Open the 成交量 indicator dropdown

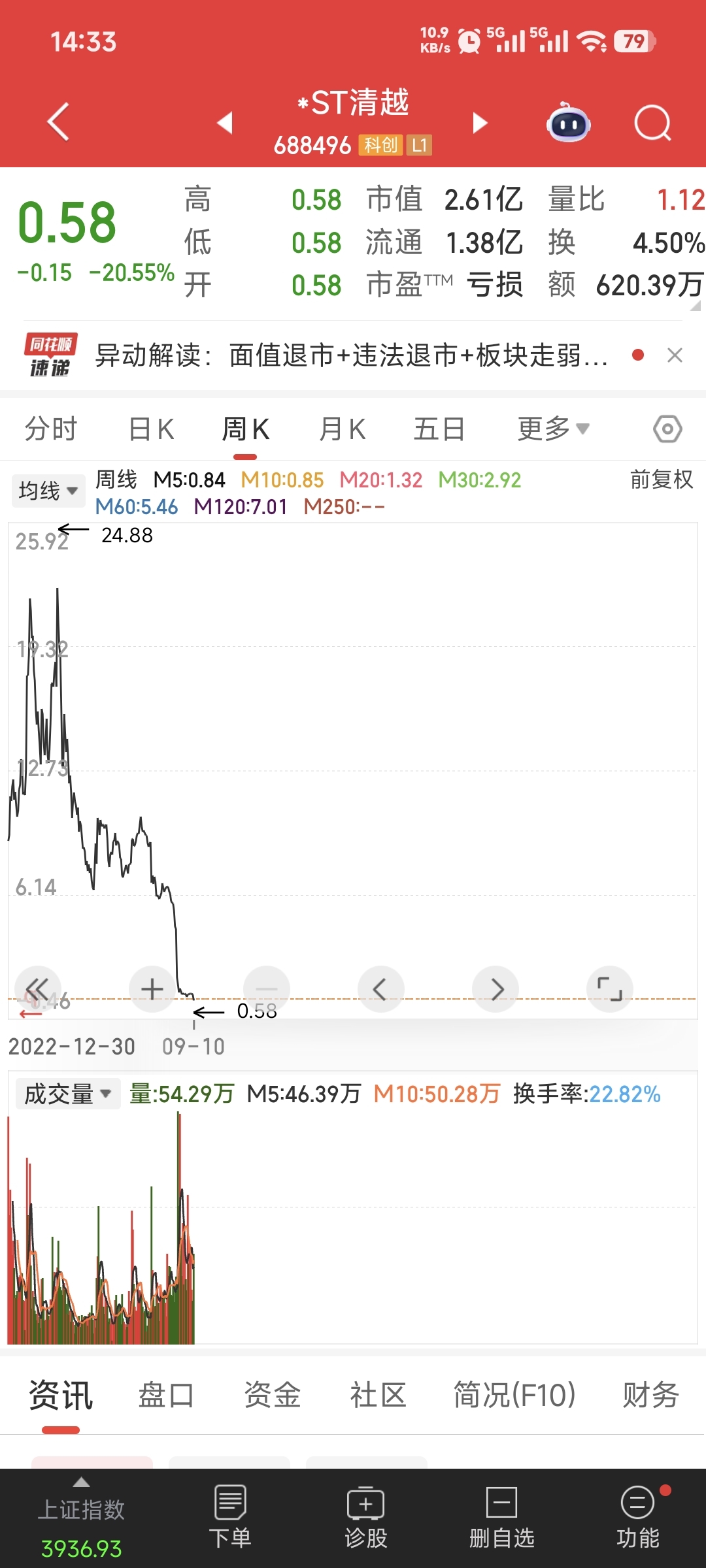(x=68, y=1094)
